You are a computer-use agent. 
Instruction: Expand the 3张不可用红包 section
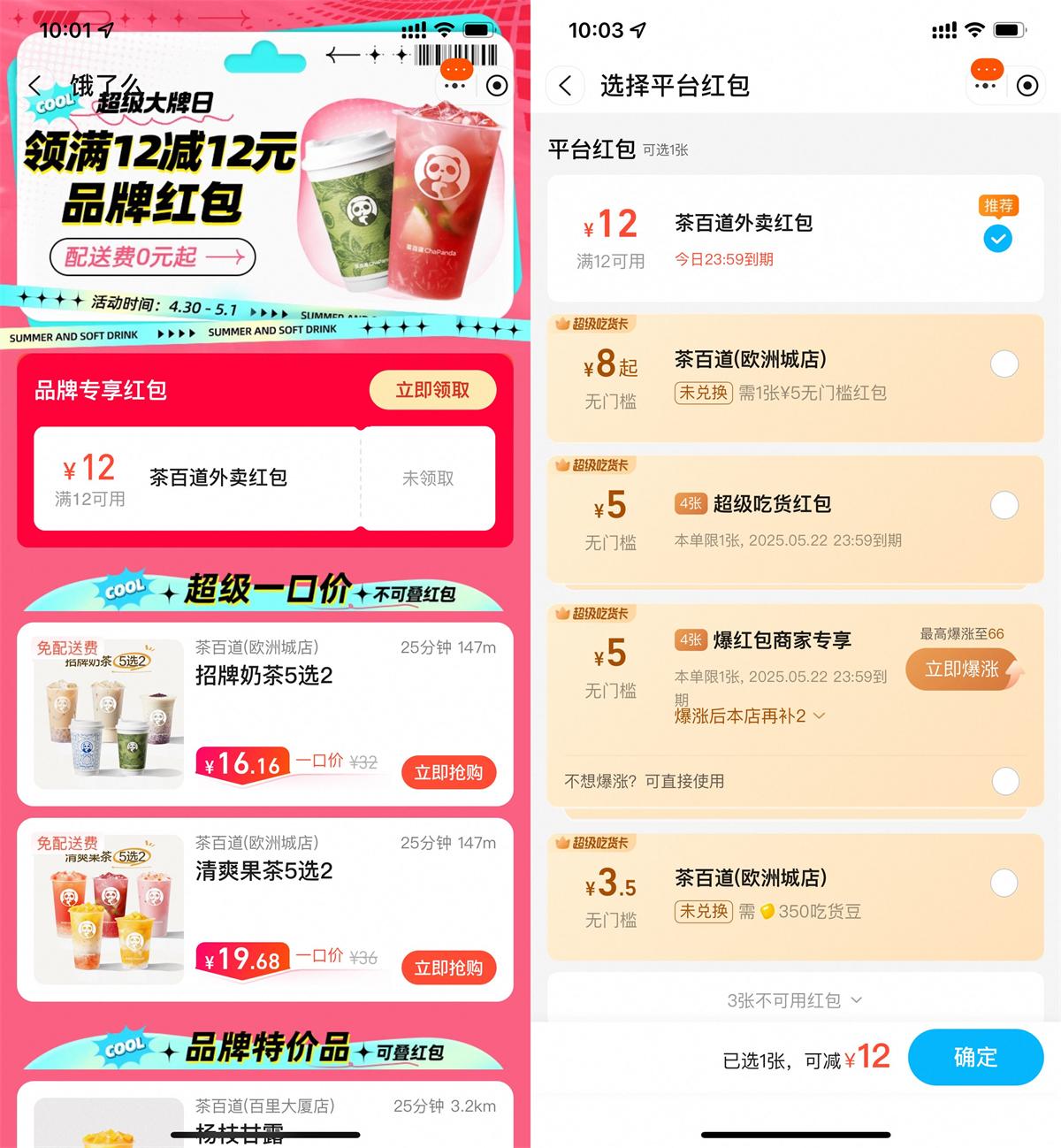(x=793, y=999)
